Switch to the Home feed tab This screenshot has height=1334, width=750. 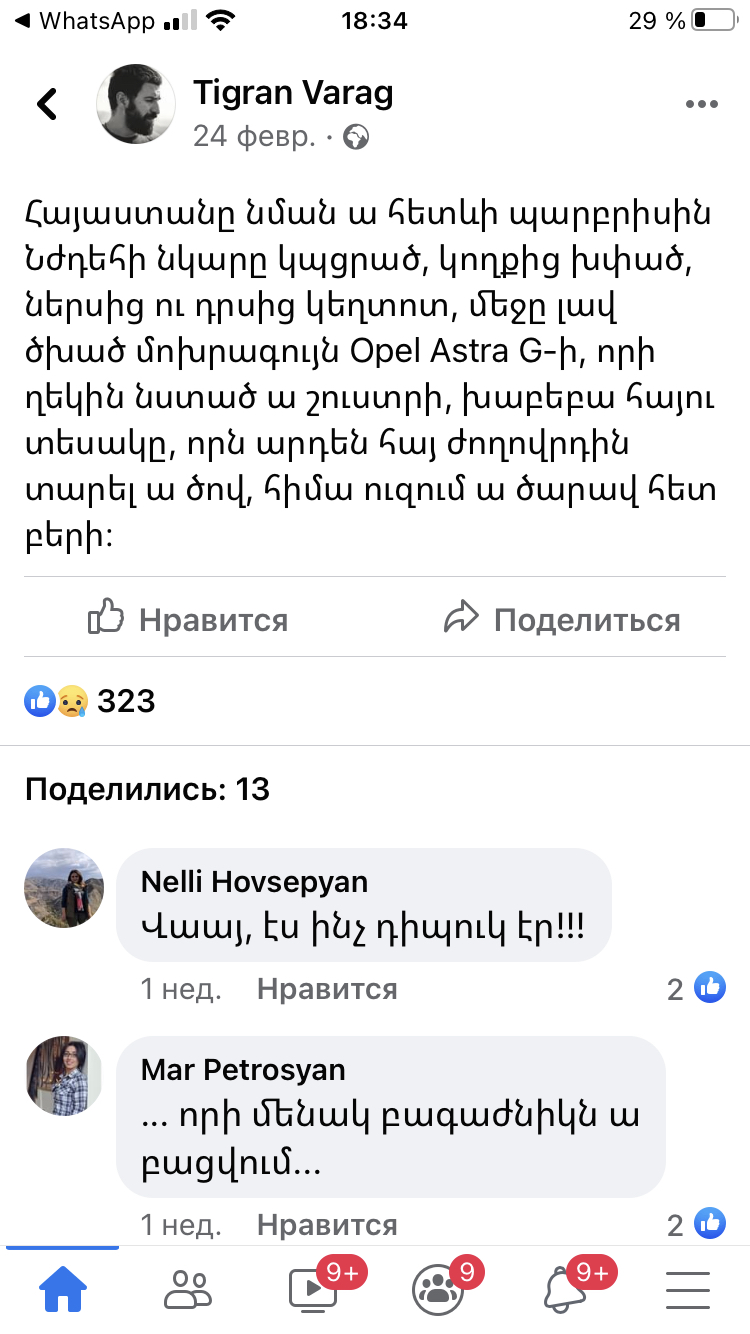(62, 1290)
